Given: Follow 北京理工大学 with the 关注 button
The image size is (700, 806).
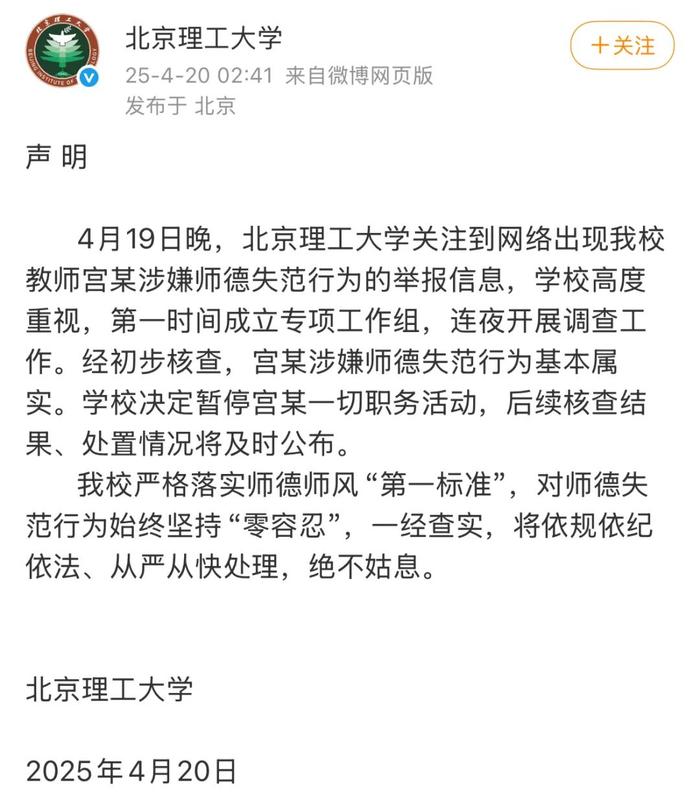Looking at the screenshot, I should [622, 46].
